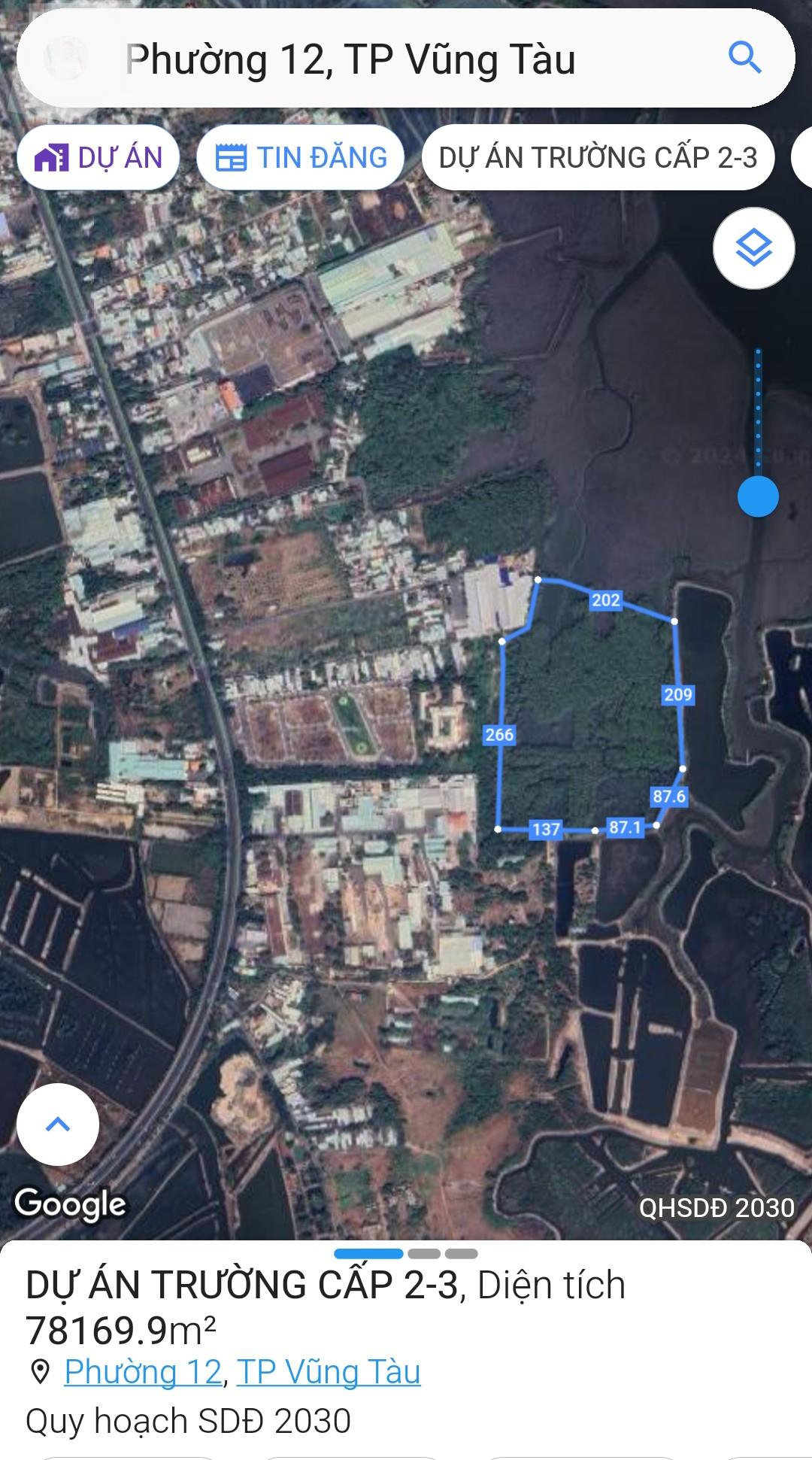Click the location pin beside Phường 12

click(x=39, y=1369)
